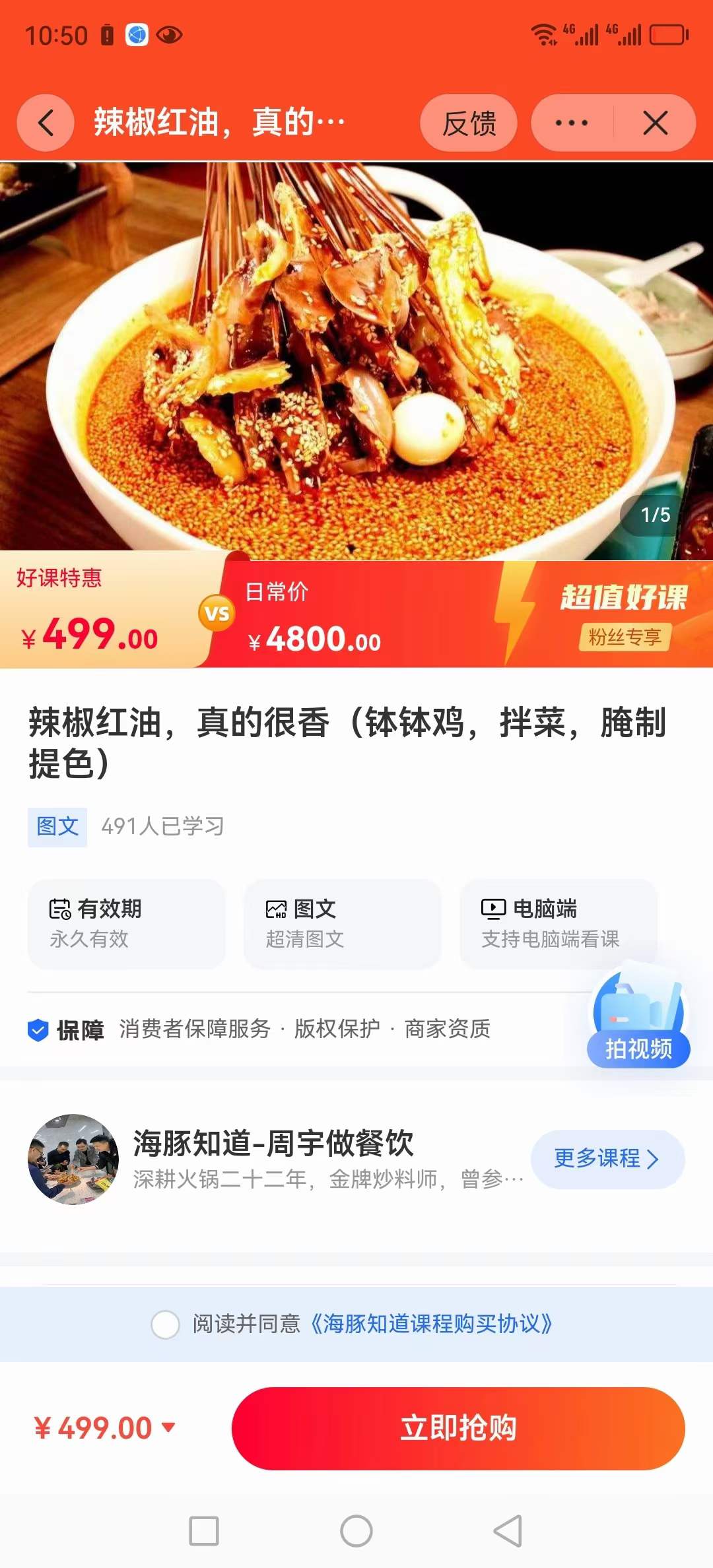
Task: Open the 反馈 feedback option
Action: (x=470, y=124)
